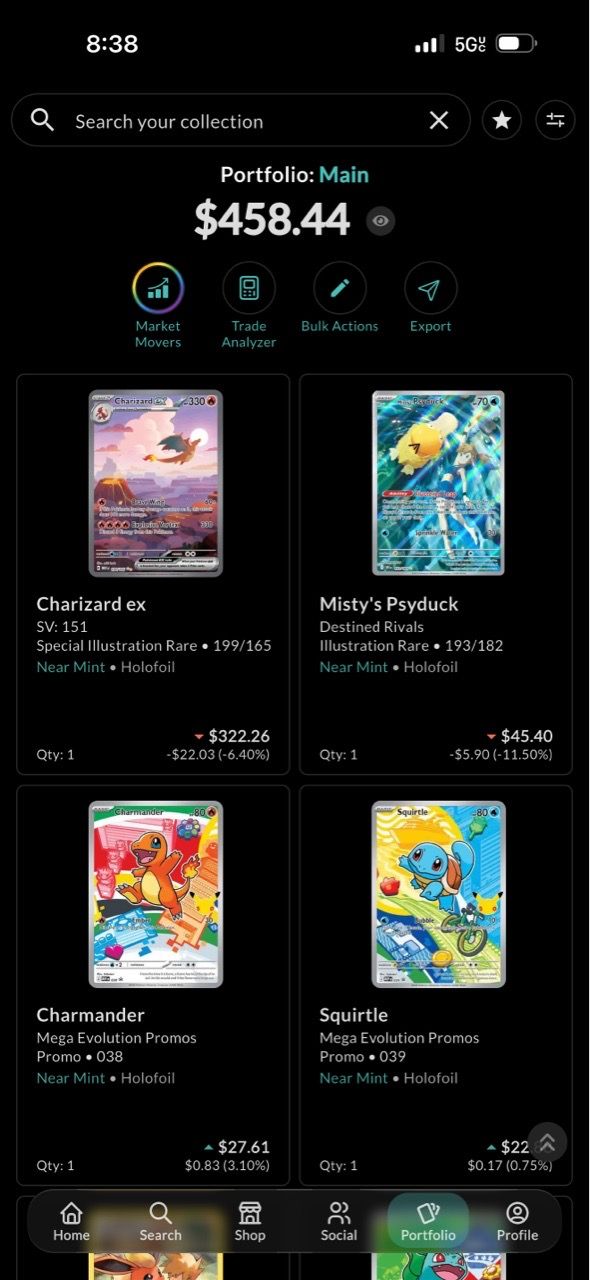The width and height of the screenshot is (590, 1280).
Task: Launch the Trade Analyzer
Action: [x=249, y=306]
